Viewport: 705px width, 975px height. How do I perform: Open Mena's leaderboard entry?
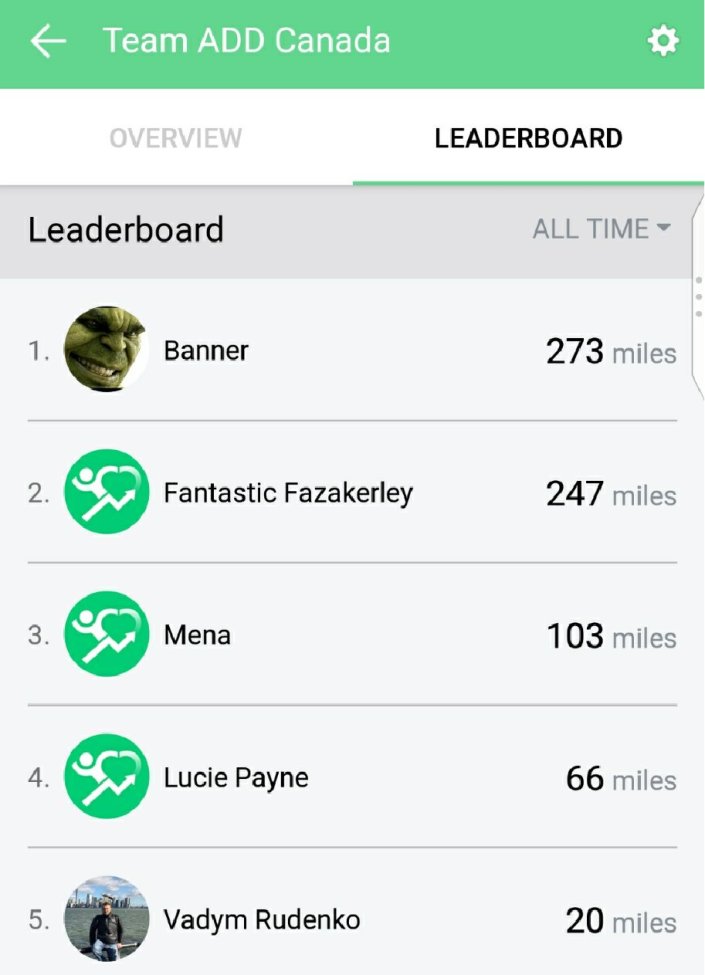pyautogui.click(x=352, y=635)
